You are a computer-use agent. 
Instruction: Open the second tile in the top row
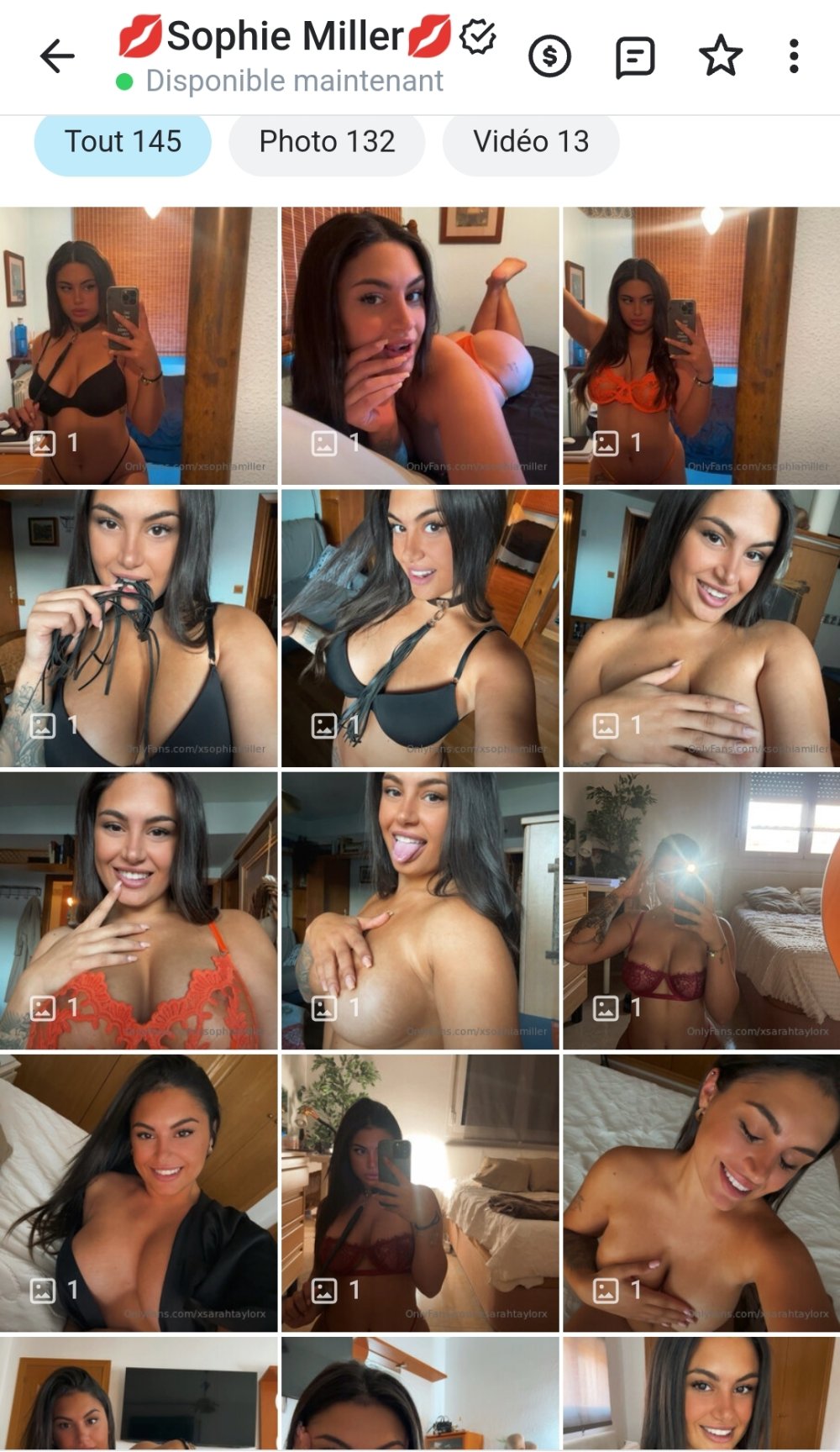[x=420, y=345]
